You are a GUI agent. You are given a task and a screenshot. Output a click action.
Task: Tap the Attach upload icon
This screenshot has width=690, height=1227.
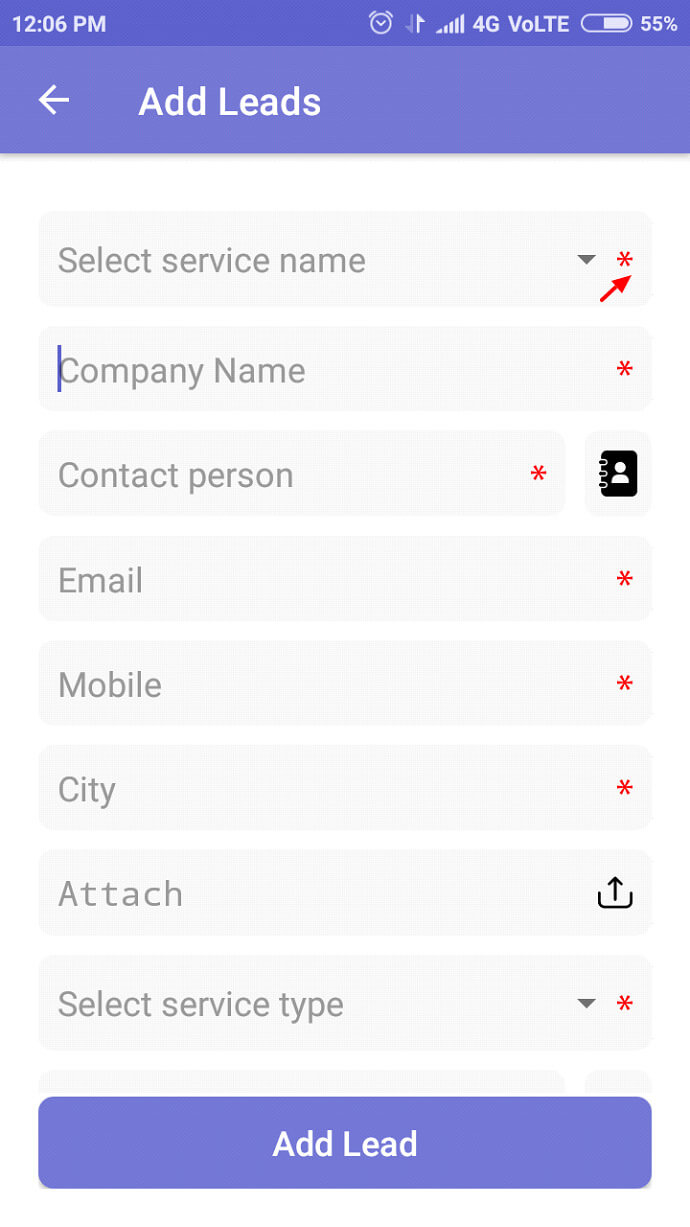(615, 893)
